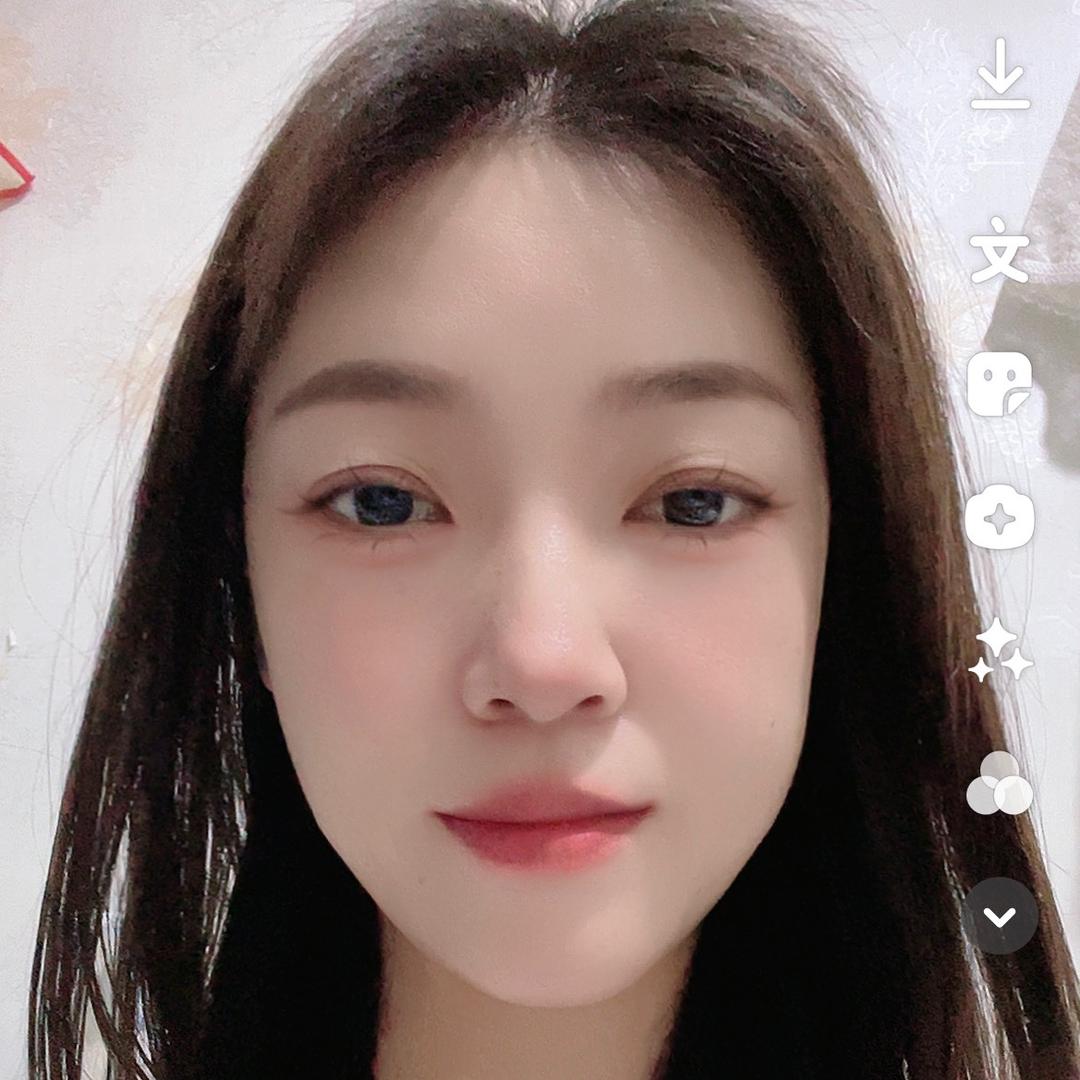Add text with the text tool icon
This screenshot has height=1080, width=1080.
(x=1000, y=250)
